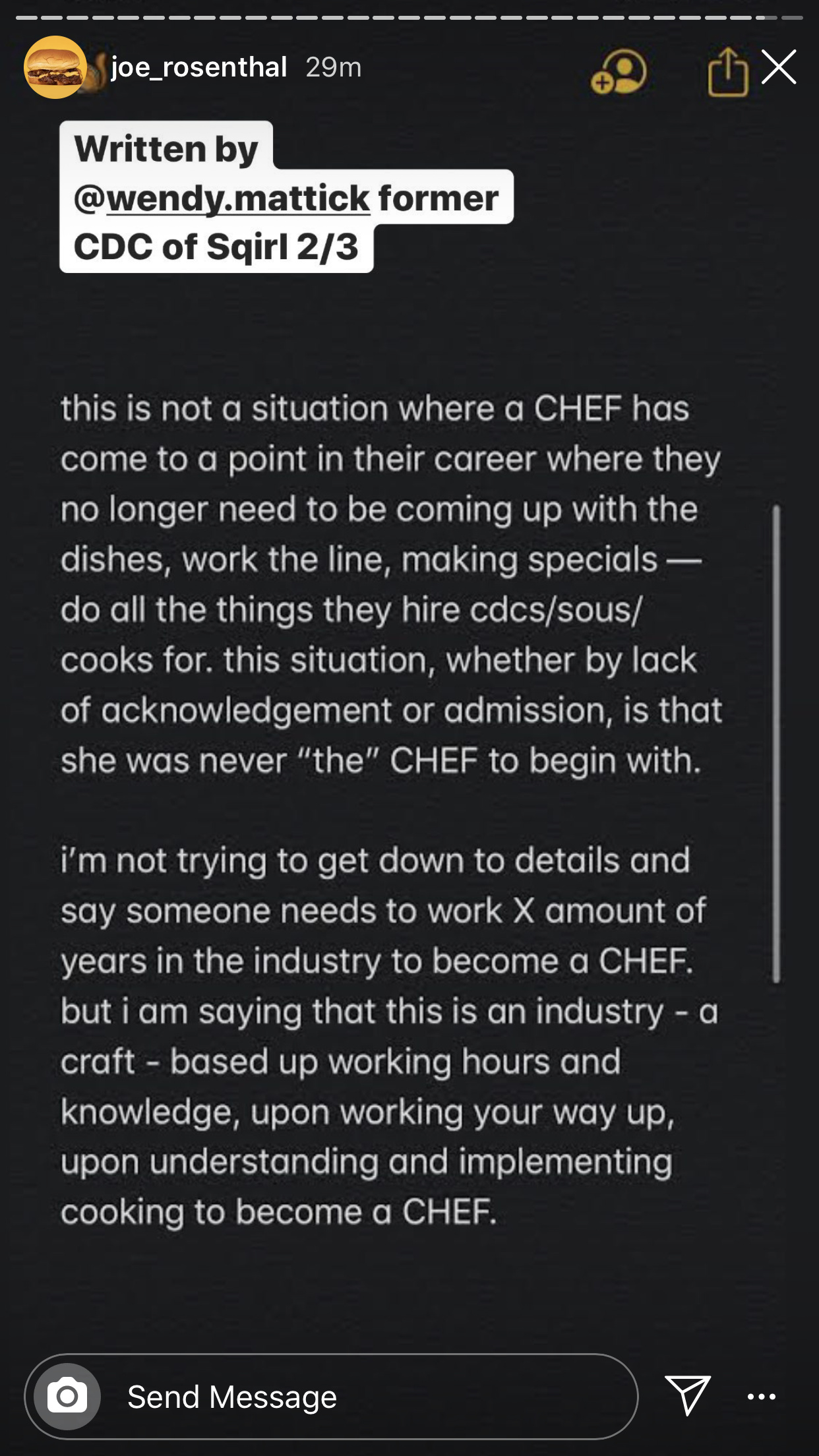Open the joe_rosenthal username
The height and width of the screenshot is (1456, 819).
click(199, 67)
